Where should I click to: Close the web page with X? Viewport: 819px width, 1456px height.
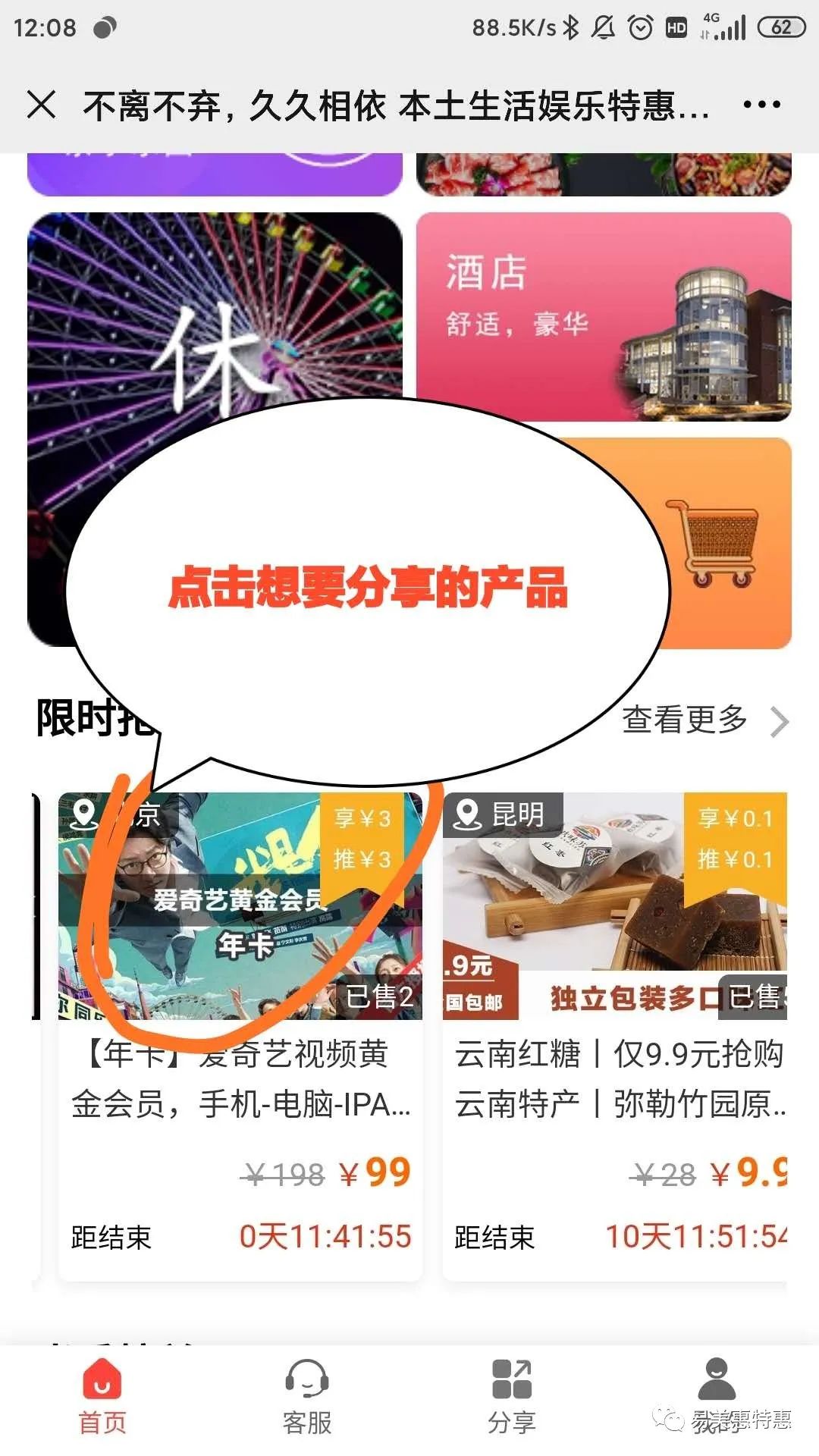pos(41,104)
